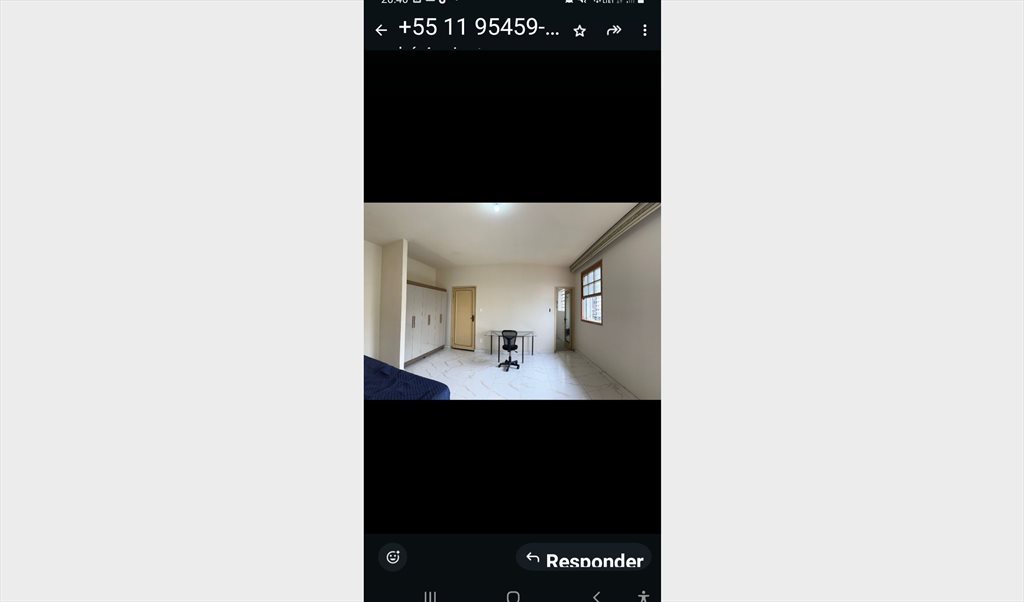Open the overflow menu
Screen dimensions: 1024x602
pyautogui.click(x=644, y=30)
